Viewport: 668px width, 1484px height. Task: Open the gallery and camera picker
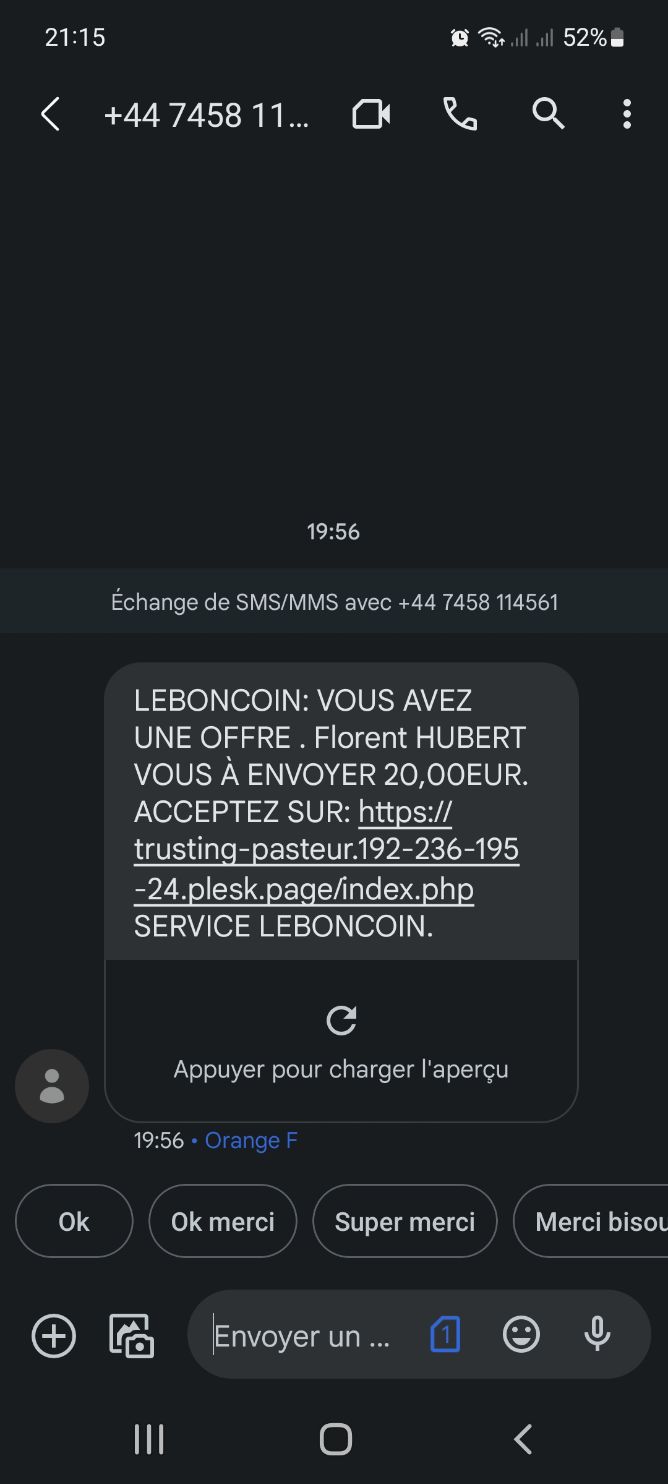pos(131,1336)
